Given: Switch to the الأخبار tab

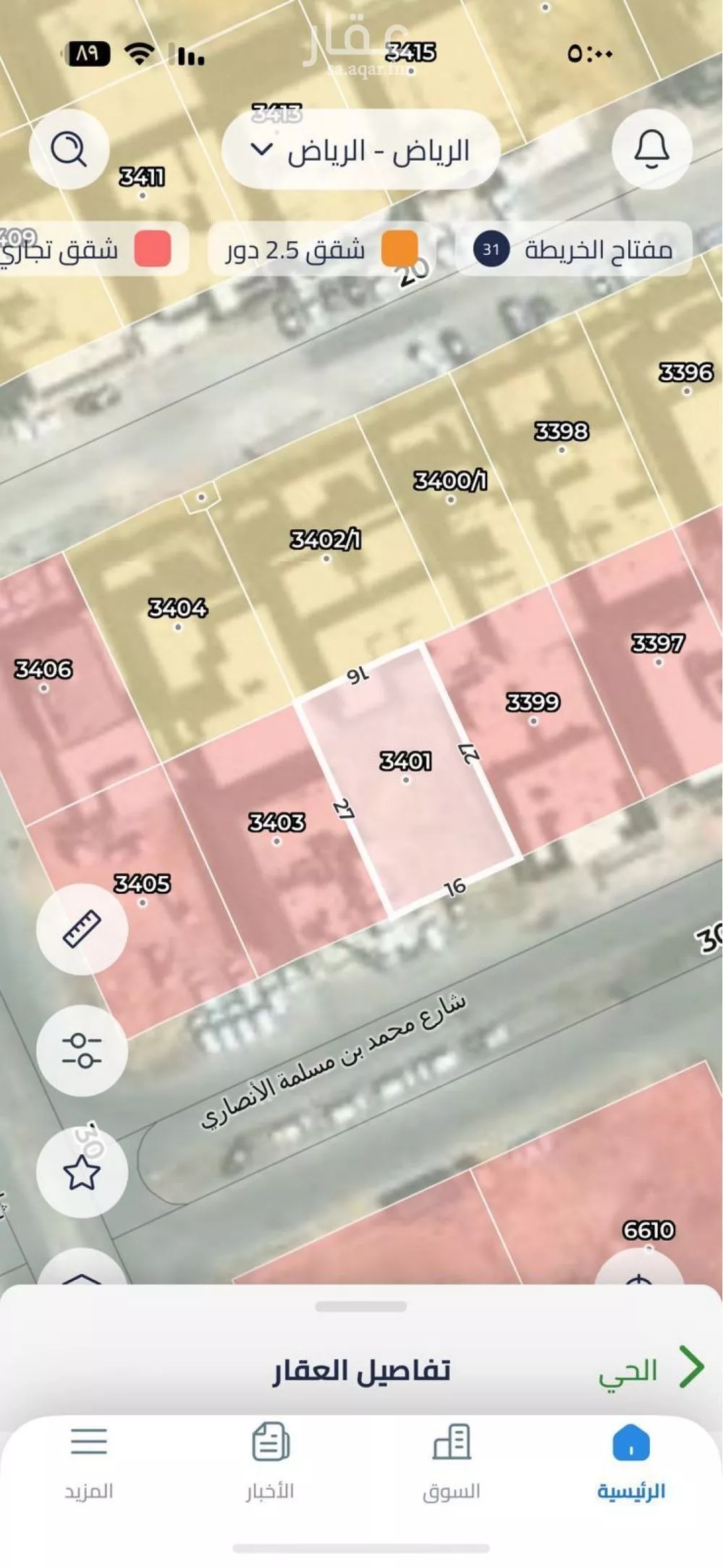Looking at the screenshot, I should [270, 1459].
